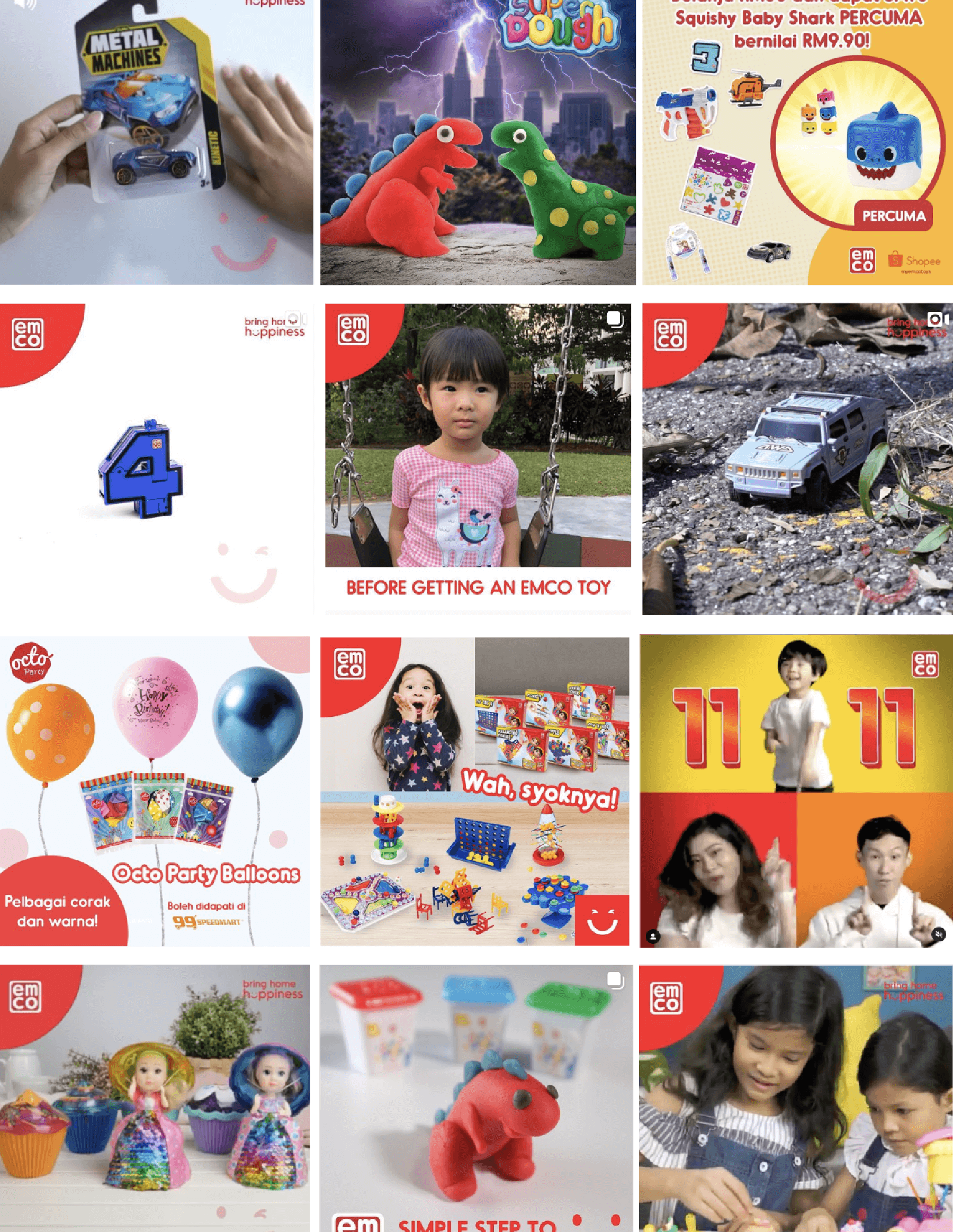The width and height of the screenshot is (953, 1232).
Task: Open the 'Before getting an Emco toy' post
Action: click(x=478, y=458)
